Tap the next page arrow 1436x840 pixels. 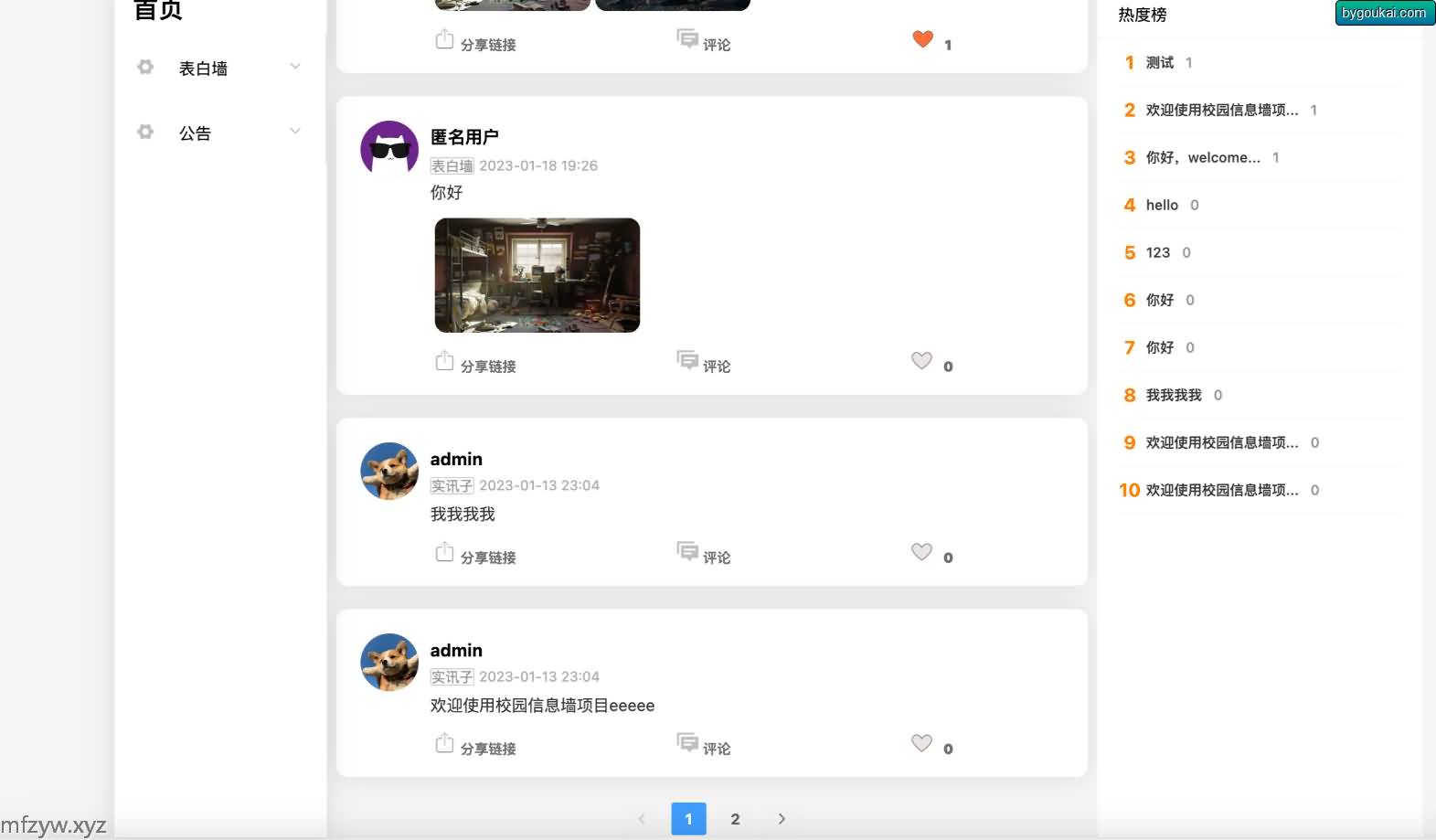click(782, 819)
